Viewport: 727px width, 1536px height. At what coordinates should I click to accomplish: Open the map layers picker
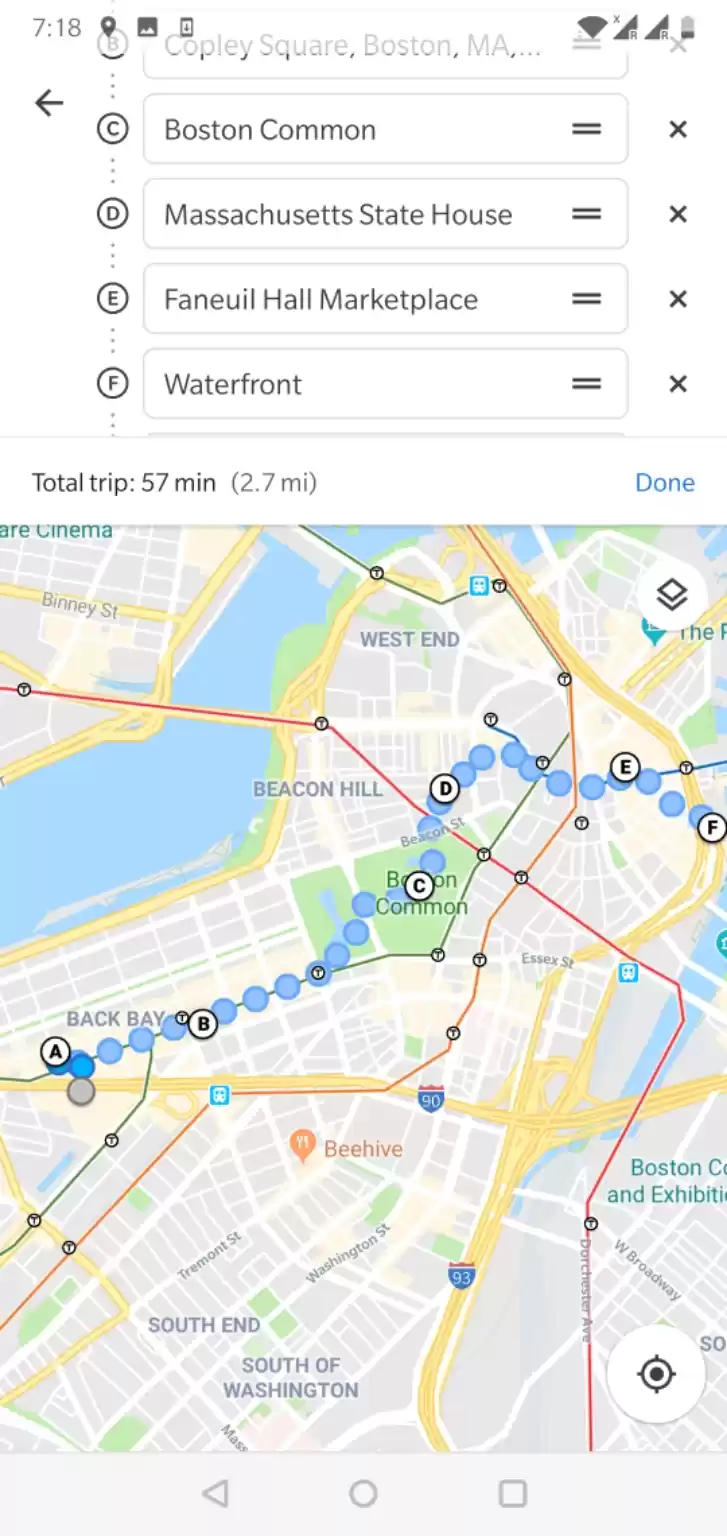tap(672, 595)
